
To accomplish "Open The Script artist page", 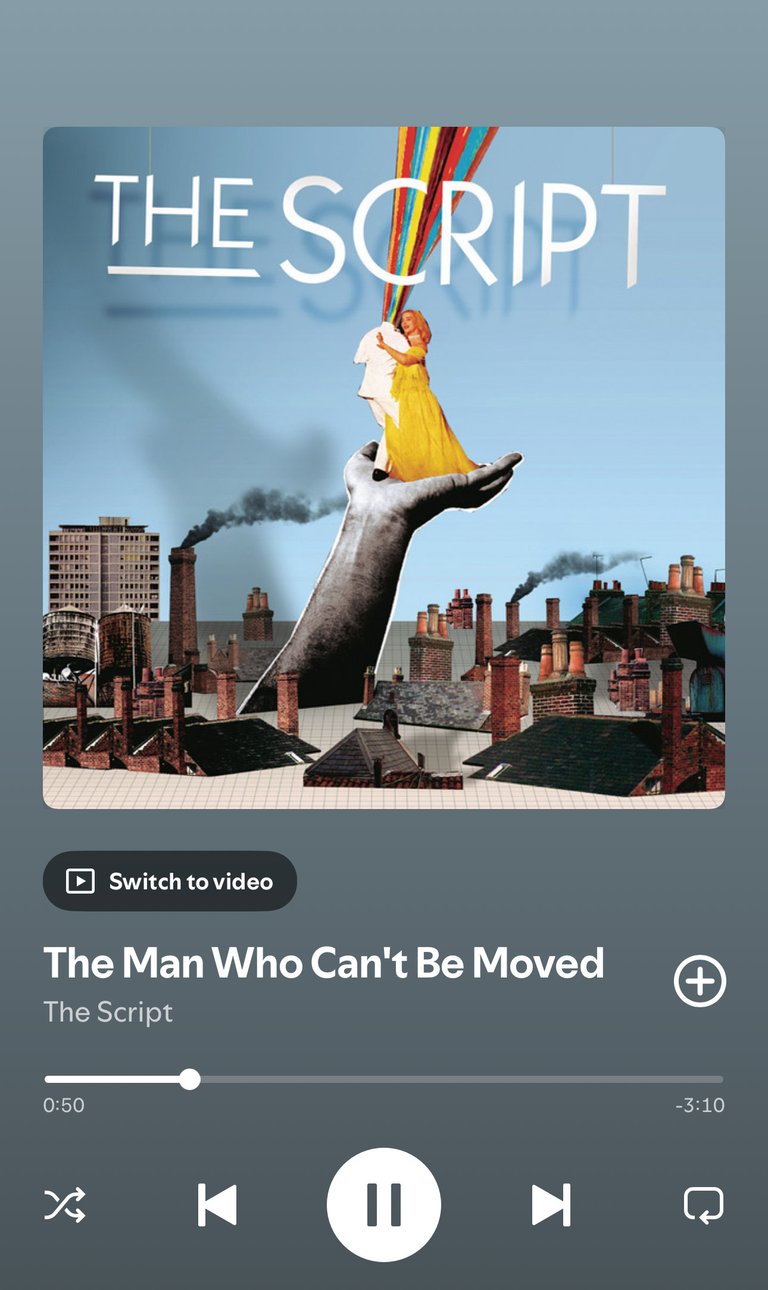I will tap(108, 1011).
